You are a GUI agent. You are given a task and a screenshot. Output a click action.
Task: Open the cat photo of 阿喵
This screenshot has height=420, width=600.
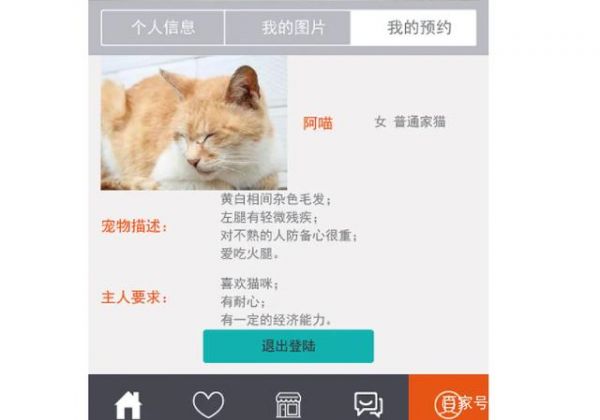(193, 123)
